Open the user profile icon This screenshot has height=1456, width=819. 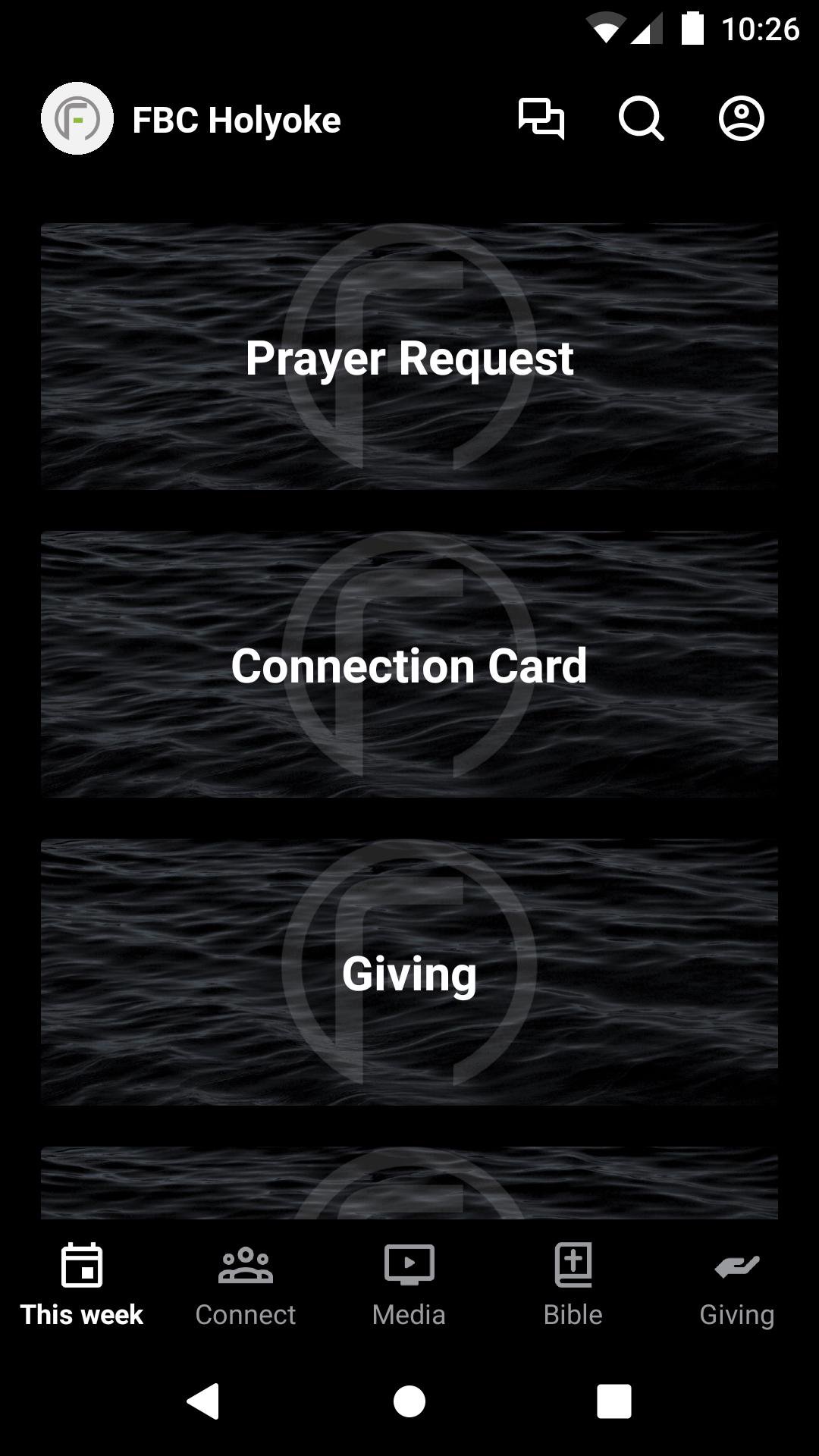[x=741, y=119]
